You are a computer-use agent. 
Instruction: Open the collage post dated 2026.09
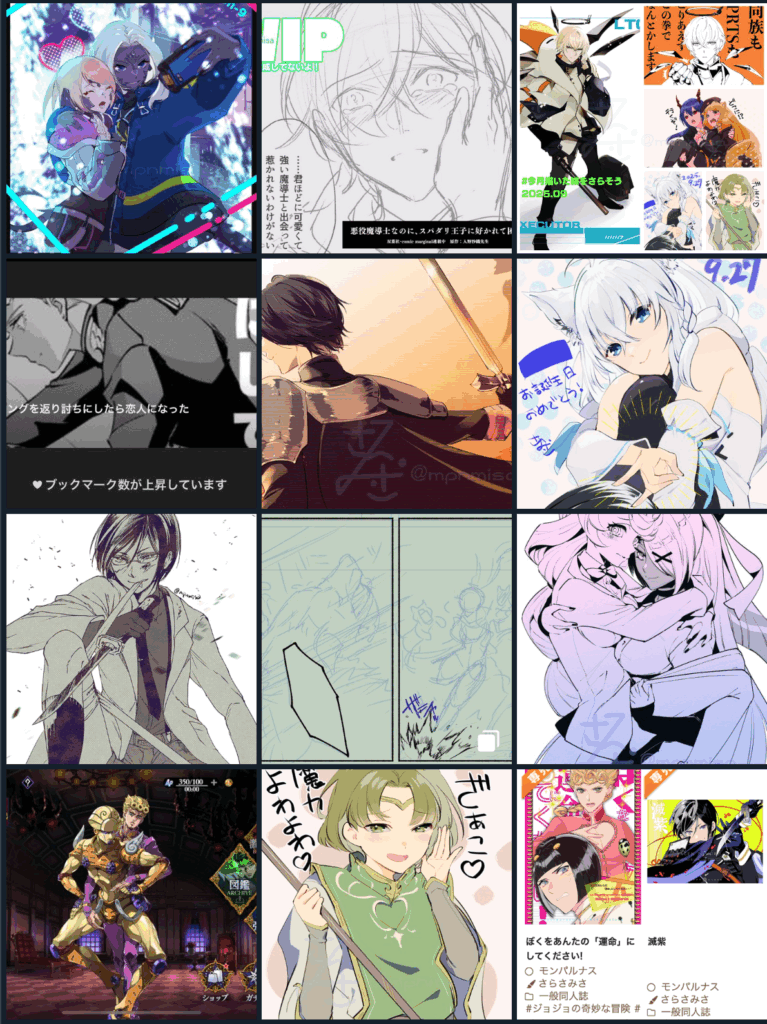[641, 128]
